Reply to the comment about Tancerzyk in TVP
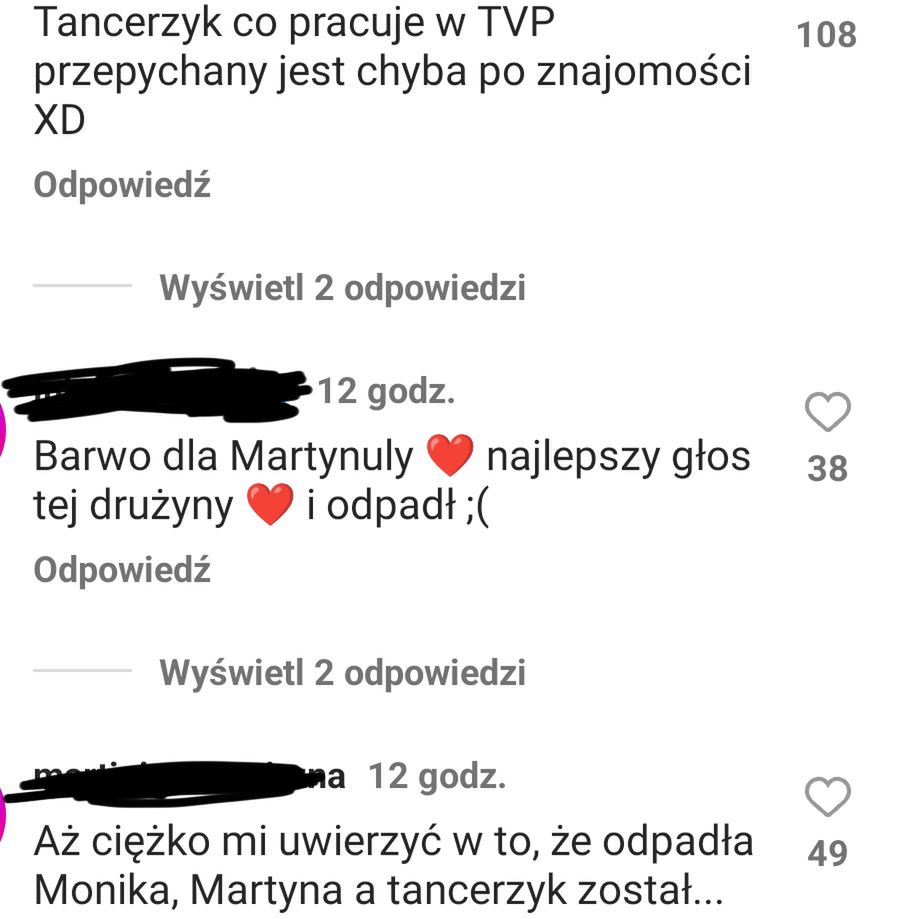The height and width of the screenshot is (919, 918). (x=122, y=185)
